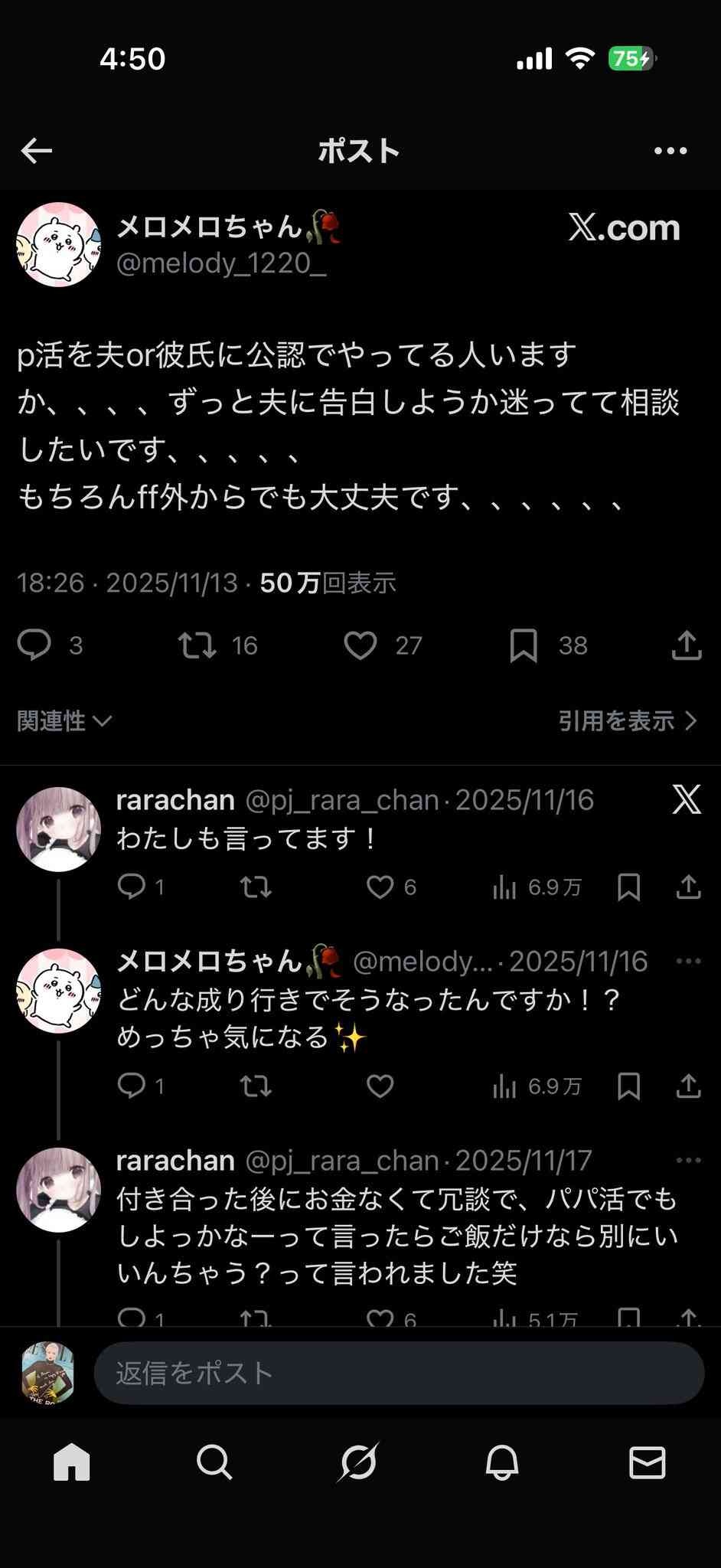Viewport: 721px width, 1568px height.
Task: Like rarachan's reply わたしも言ってます！
Action: click(380, 887)
